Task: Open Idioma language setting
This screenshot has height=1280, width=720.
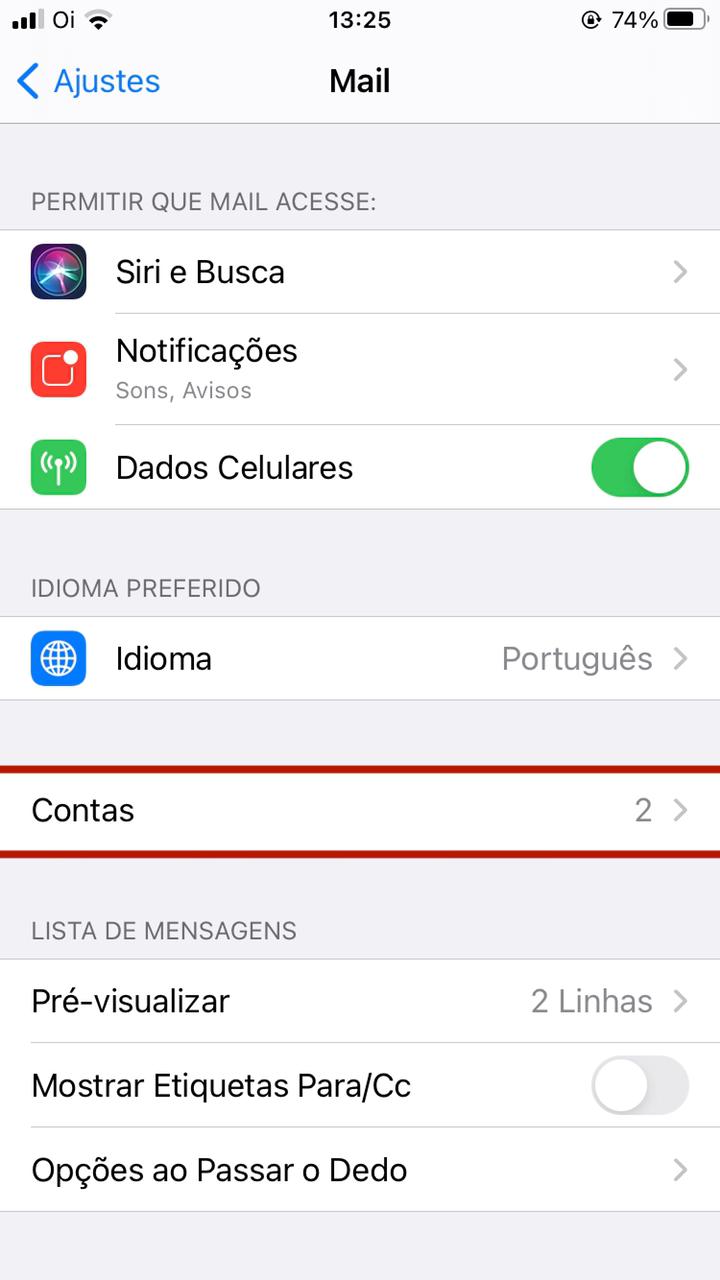Action: pyautogui.click(x=360, y=659)
